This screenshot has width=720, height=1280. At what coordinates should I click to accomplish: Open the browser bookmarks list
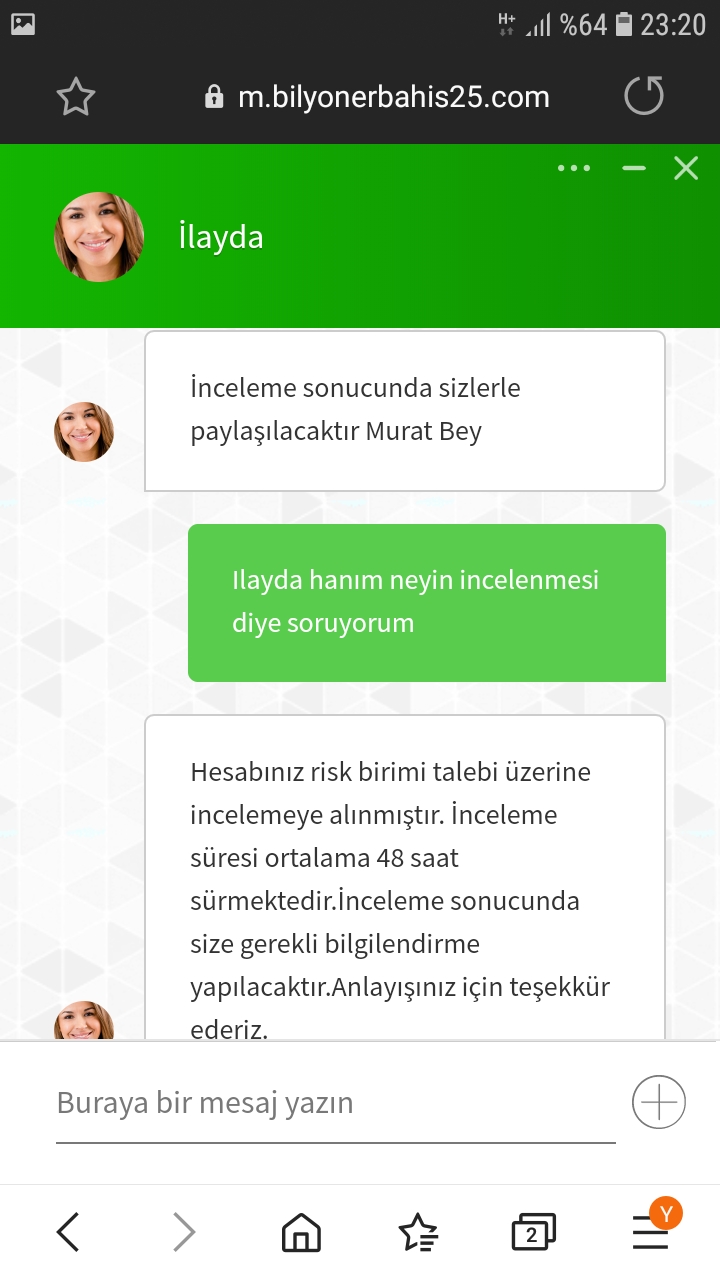coord(417,1233)
